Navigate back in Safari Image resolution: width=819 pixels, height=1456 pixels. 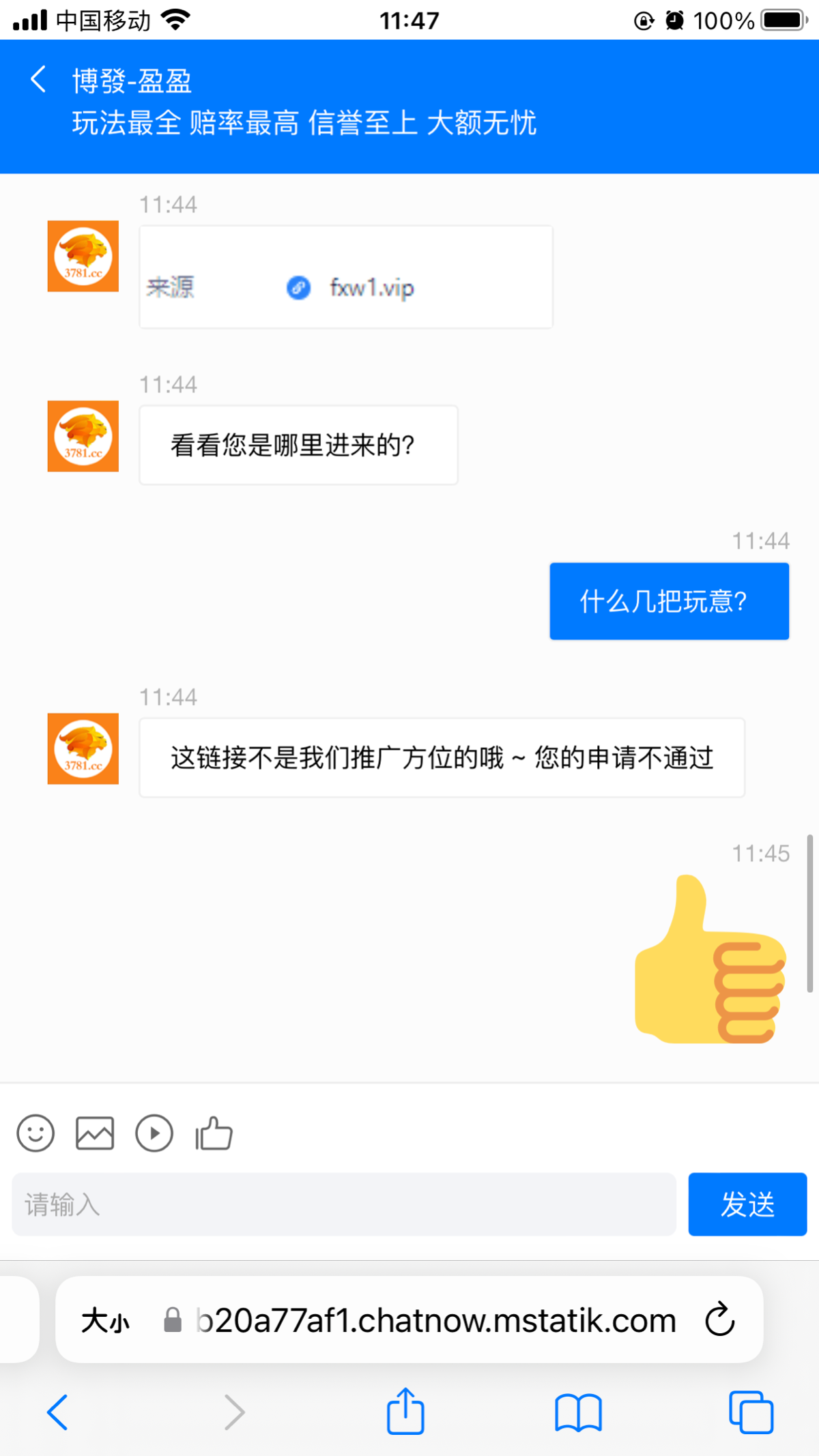pos(58,1412)
